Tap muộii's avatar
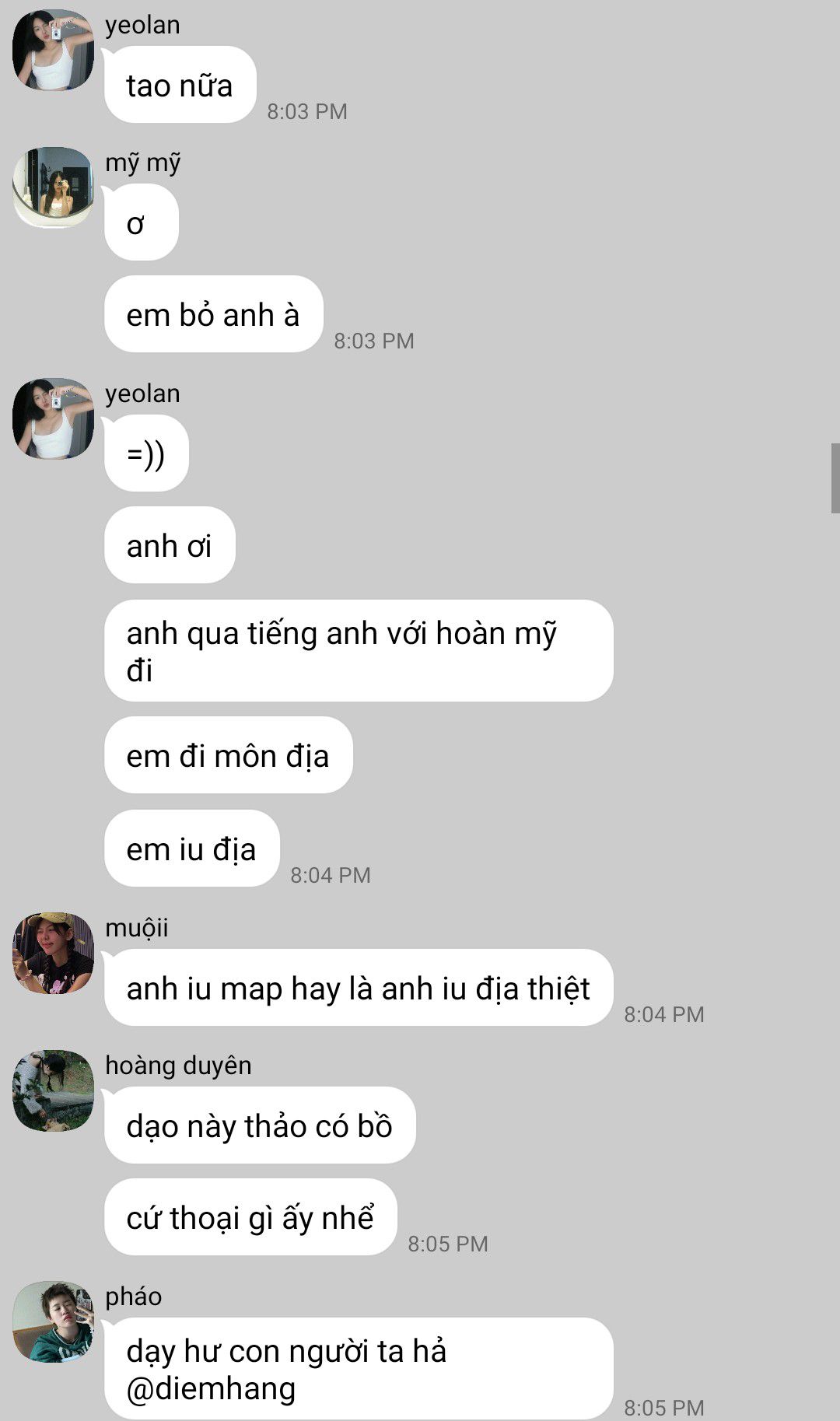Viewport: 840px width, 1421px height. [x=53, y=953]
